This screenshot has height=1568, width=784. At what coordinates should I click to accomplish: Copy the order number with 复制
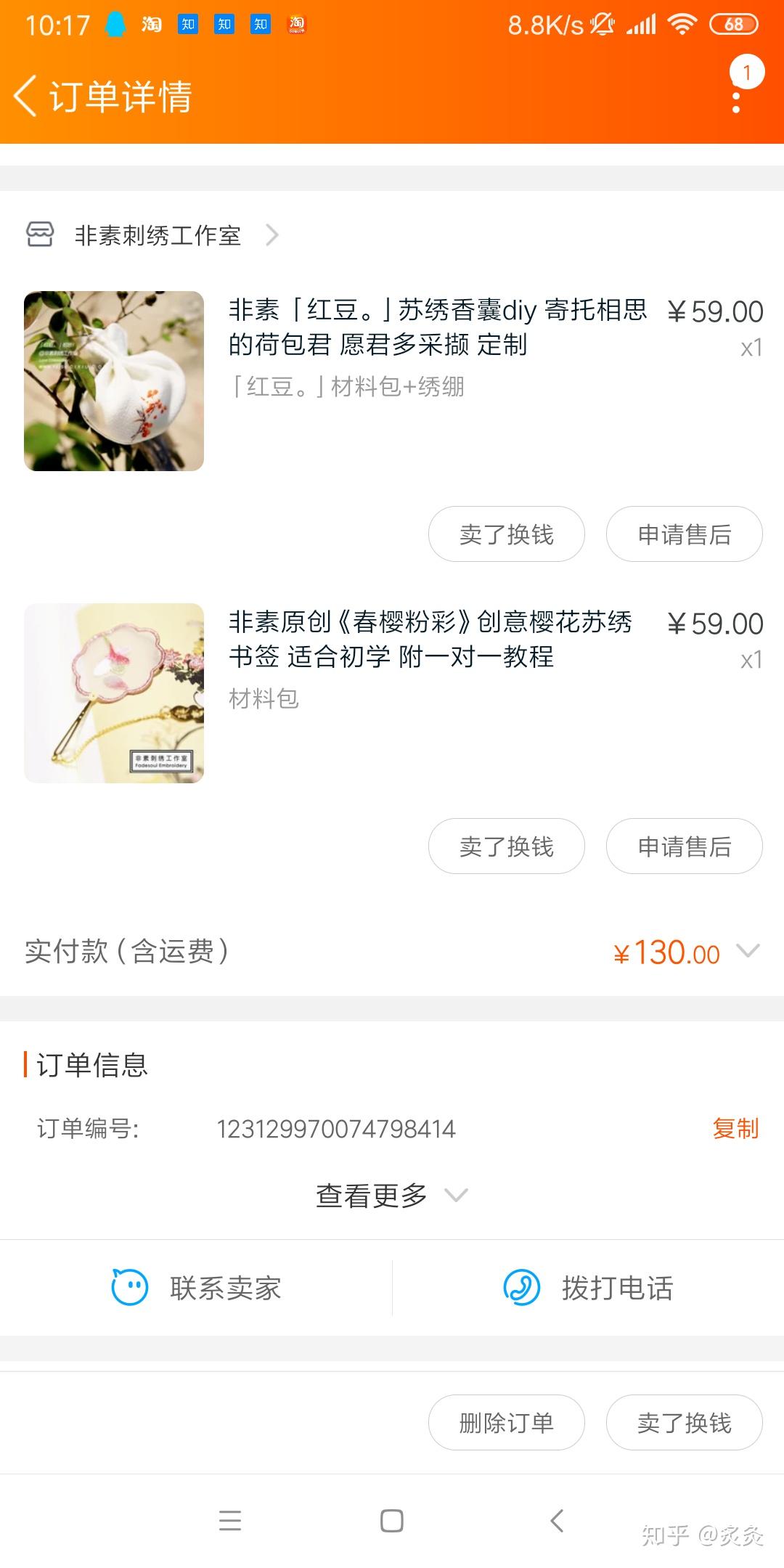pyautogui.click(x=735, y=1129)
